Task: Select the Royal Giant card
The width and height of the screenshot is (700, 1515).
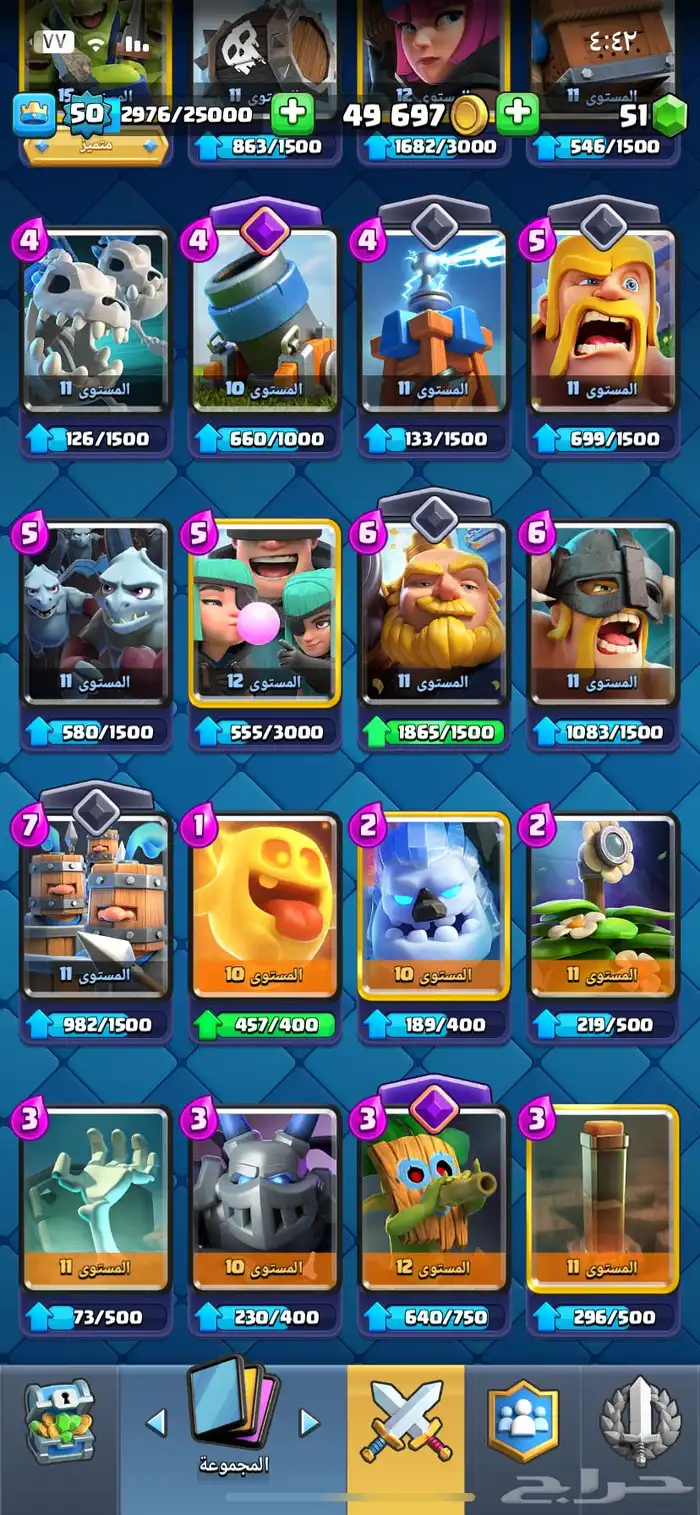Action: [x=433, y=612]
